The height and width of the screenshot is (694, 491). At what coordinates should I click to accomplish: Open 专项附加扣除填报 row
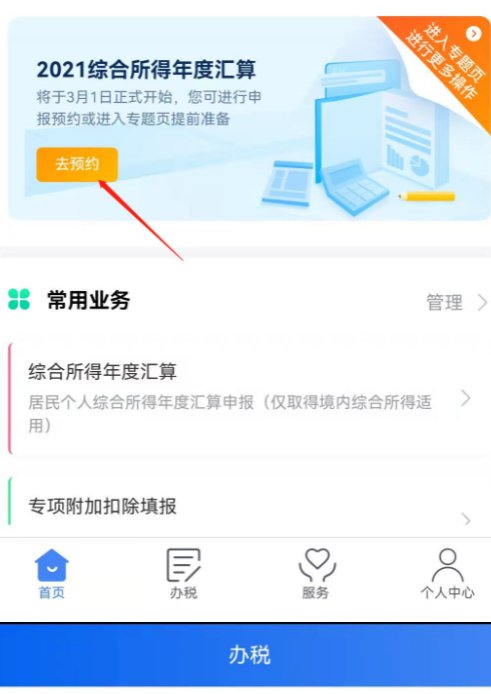248,507
